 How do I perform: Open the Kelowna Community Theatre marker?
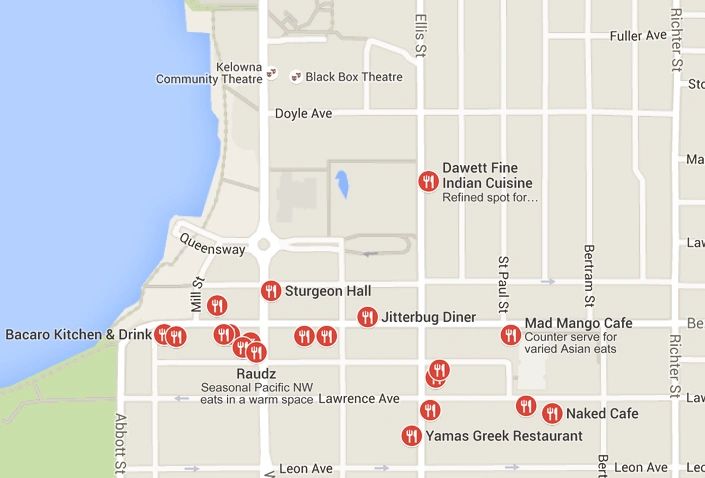270,73
